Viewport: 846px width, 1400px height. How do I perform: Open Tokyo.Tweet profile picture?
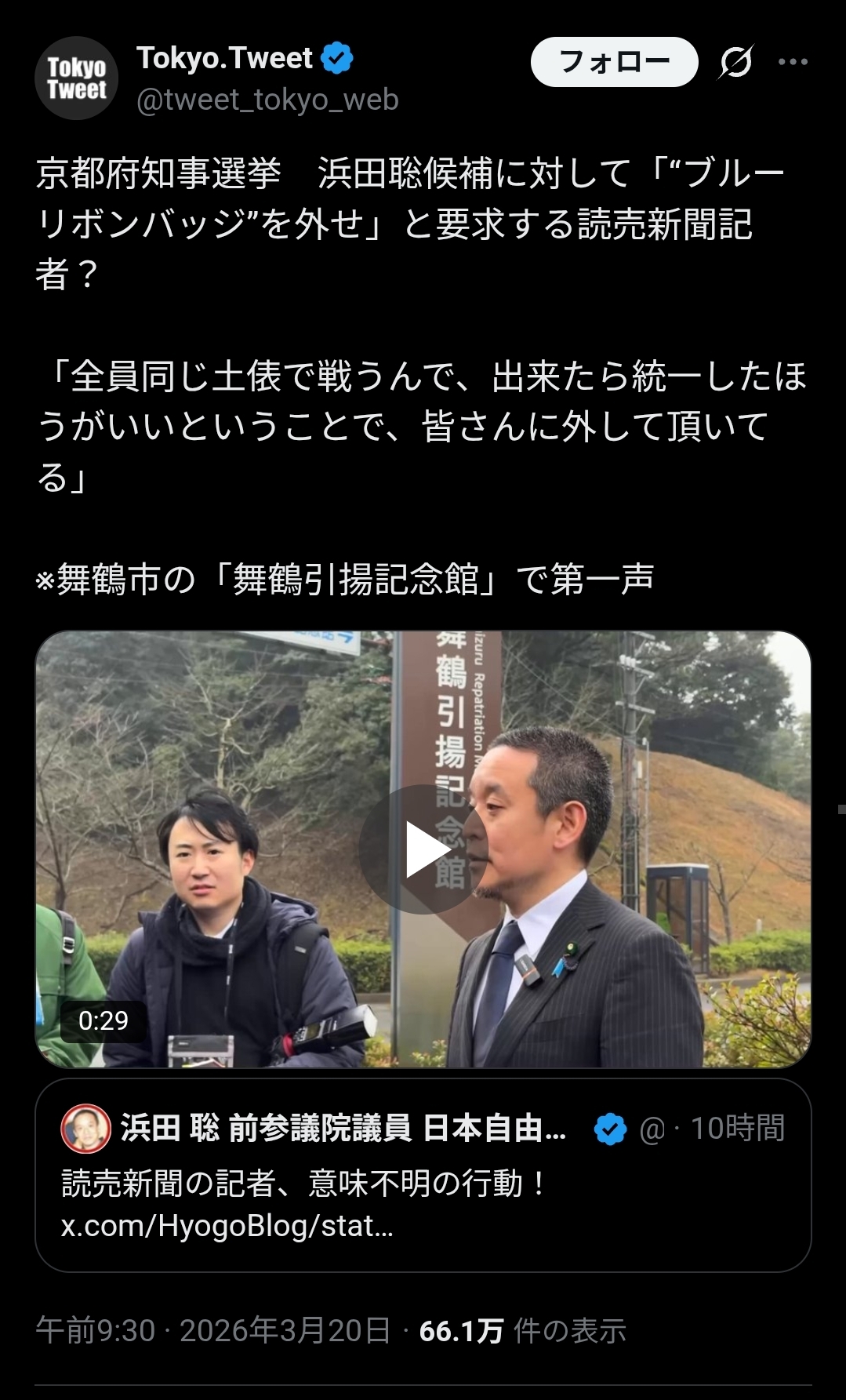[x=76, y=78]
